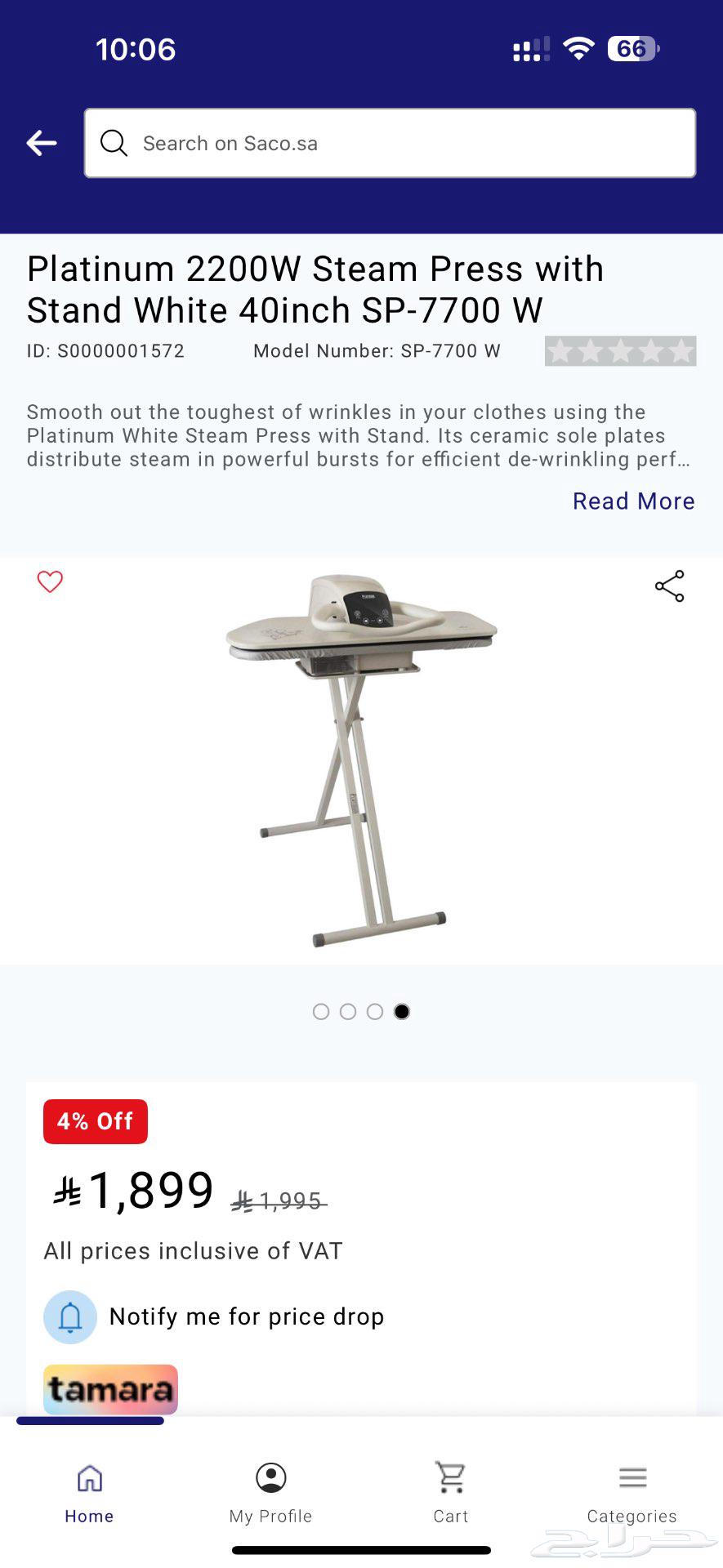Go to the Cart tab

(x=450, y=1493)
